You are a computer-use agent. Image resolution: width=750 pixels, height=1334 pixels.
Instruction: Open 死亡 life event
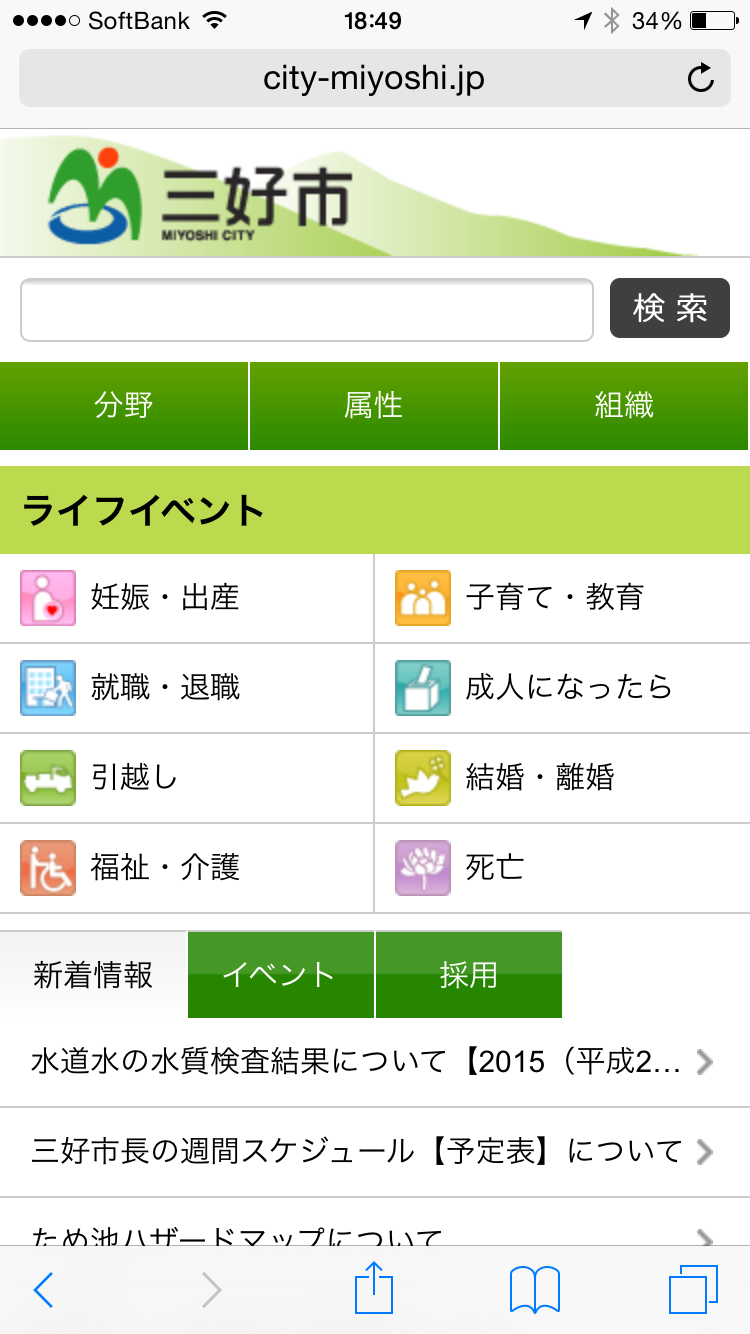[x=563, y=868]
